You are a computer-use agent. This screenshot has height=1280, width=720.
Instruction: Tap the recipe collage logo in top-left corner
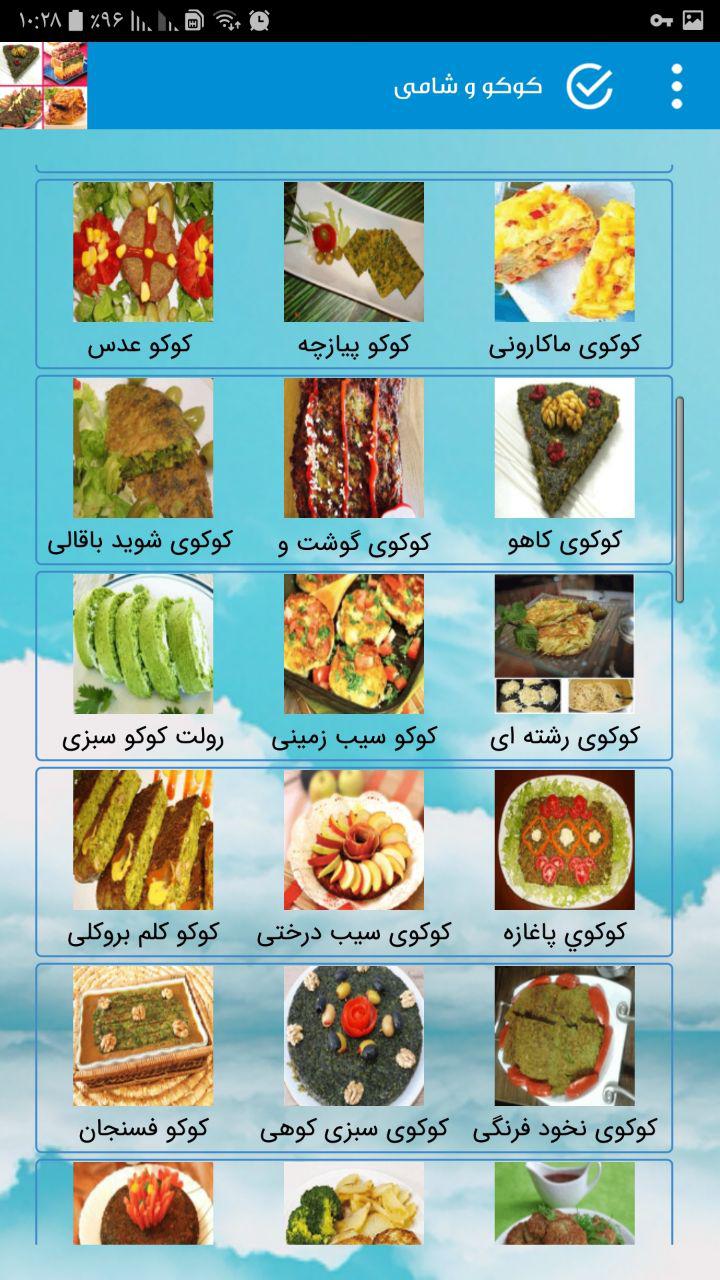point(45,87)
